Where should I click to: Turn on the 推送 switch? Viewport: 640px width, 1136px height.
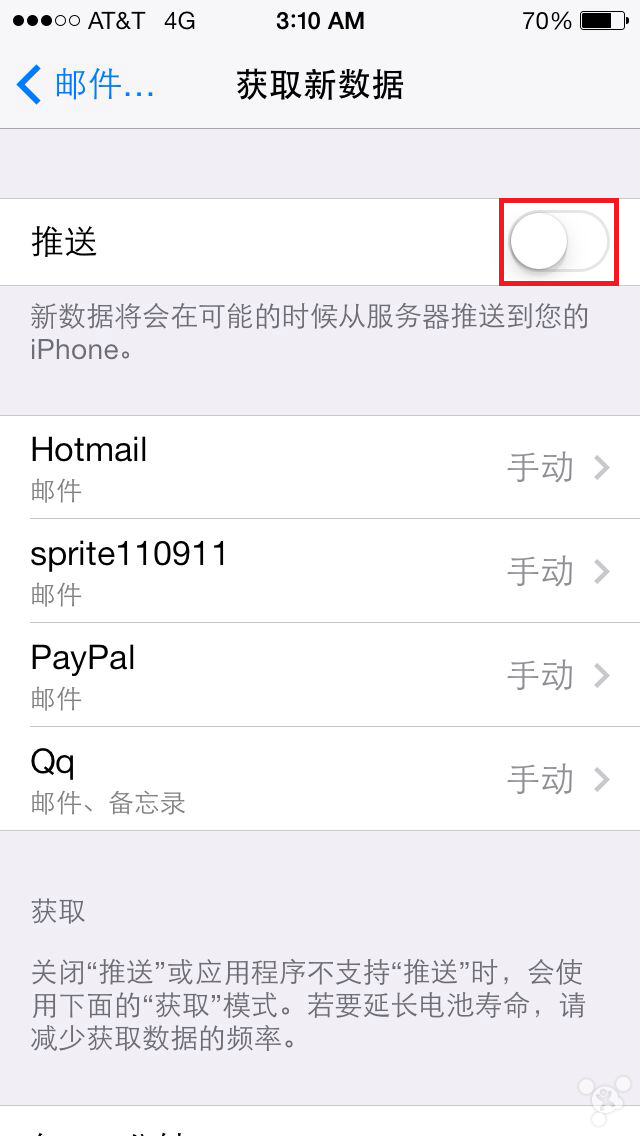(559, 242)
